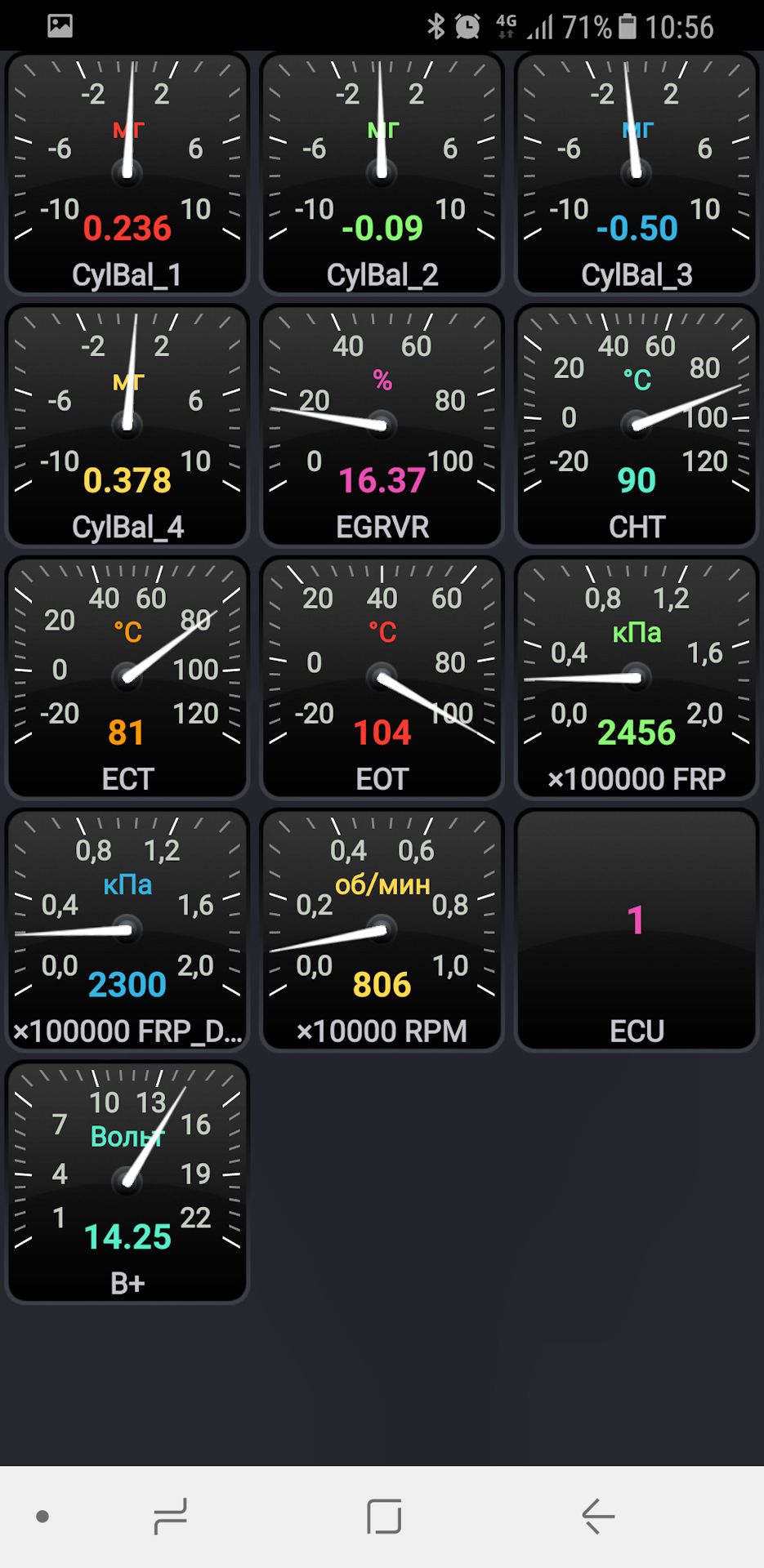Open recent apps from navigation bar

coord(170,1517)
